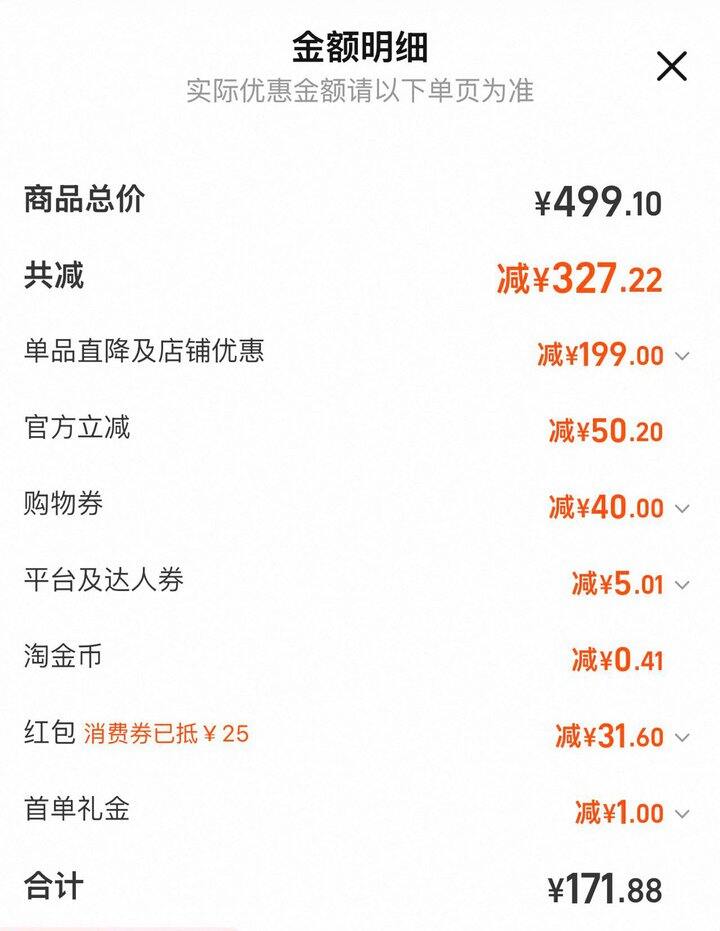Close the 金额明细 panel

671,67
